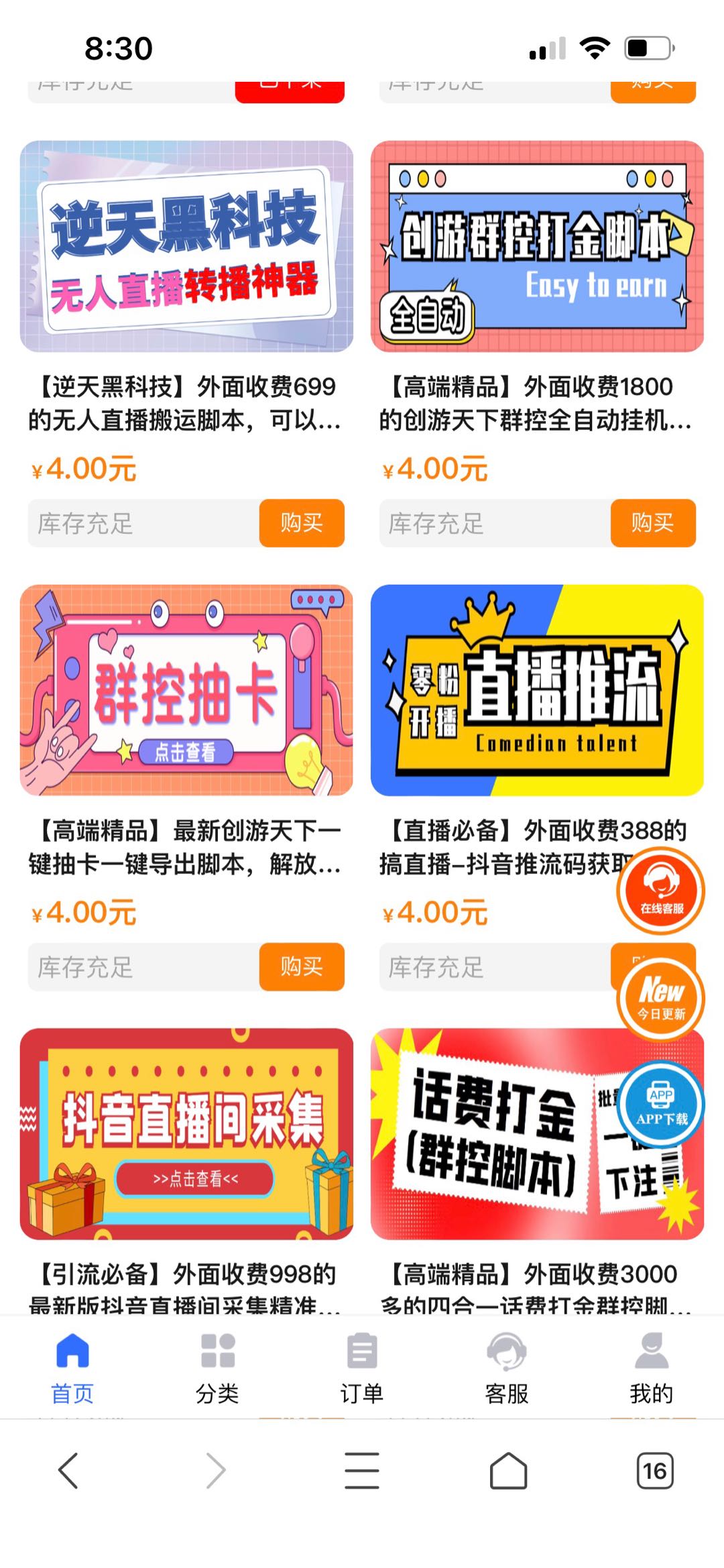This screenshot has width=724, height=1568.
Task: Go back in the browser
Action: click(68, 1471)
